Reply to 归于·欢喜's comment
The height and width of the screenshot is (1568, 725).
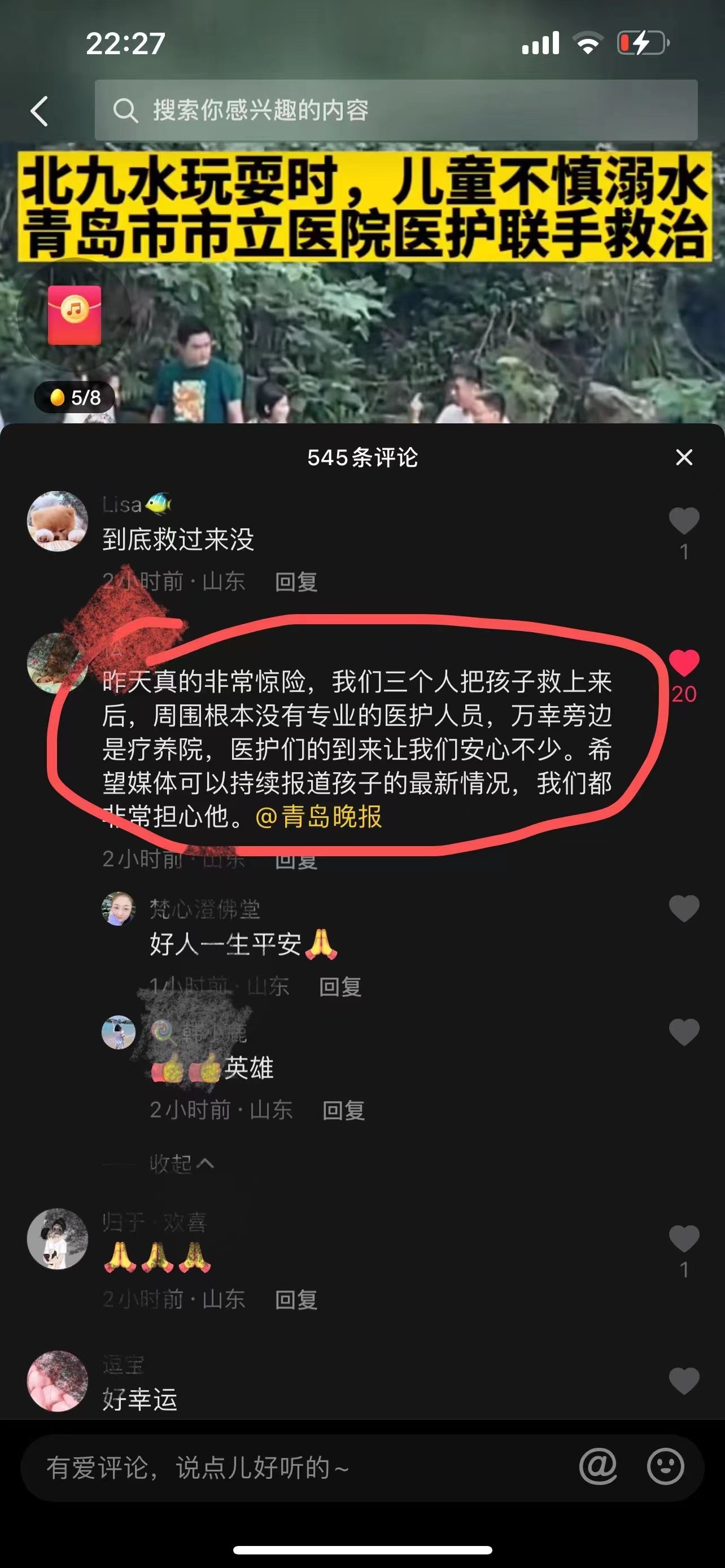[x=296, y=1299]
